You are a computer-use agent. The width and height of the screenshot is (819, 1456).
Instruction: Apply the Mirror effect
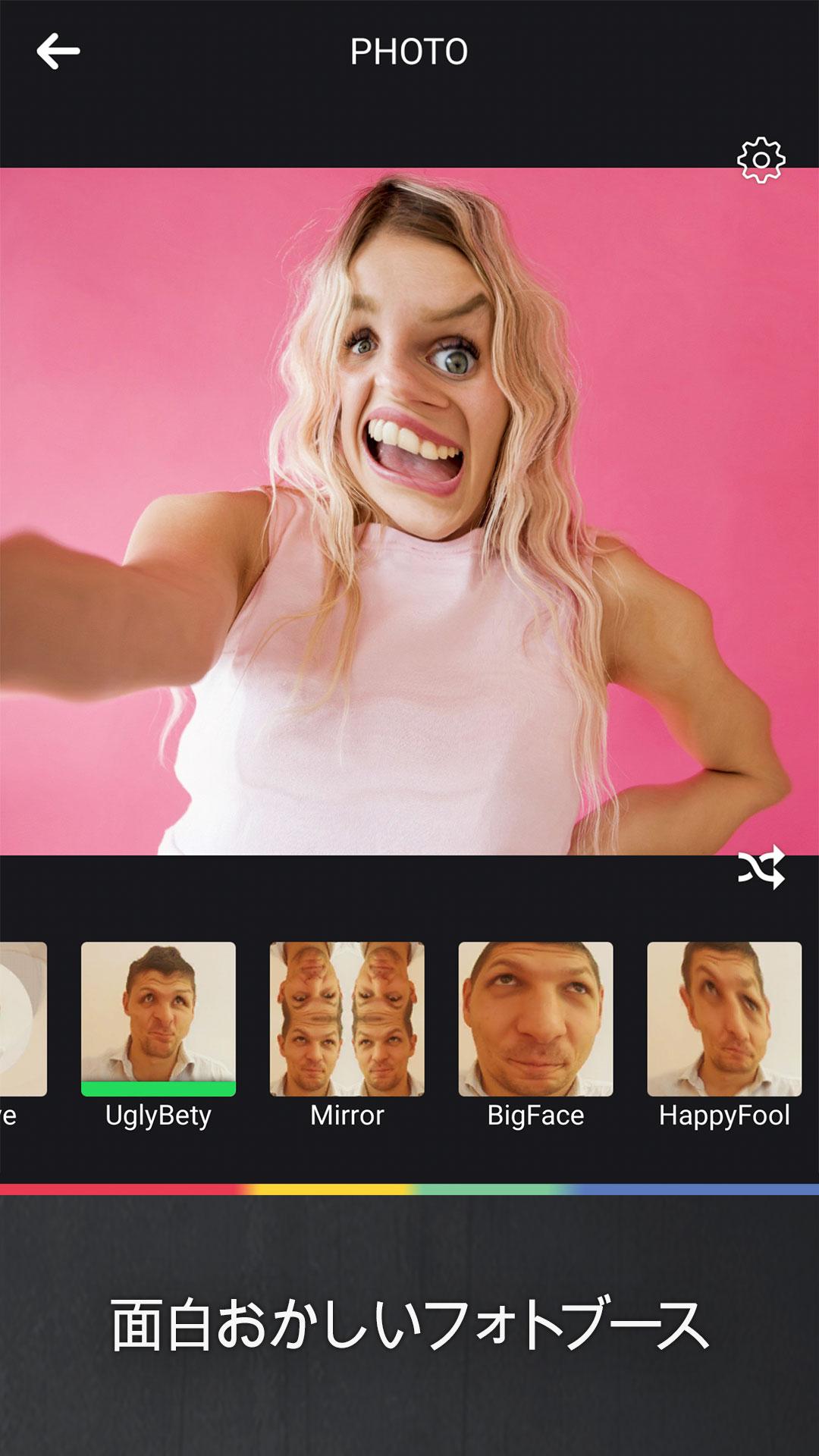coord(347,1019)
